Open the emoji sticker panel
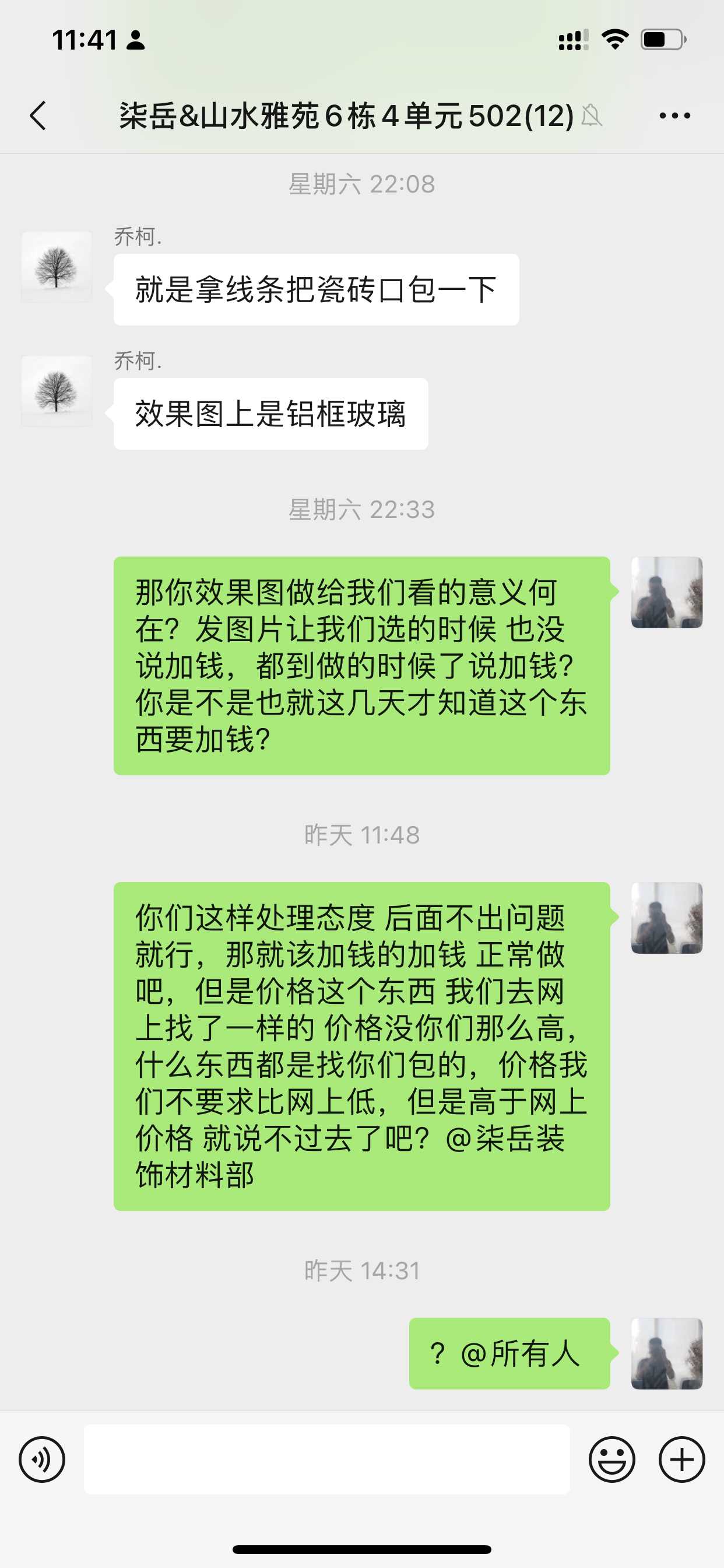The width and height of the screenshot is (724, 1568). pos(611,1459)
